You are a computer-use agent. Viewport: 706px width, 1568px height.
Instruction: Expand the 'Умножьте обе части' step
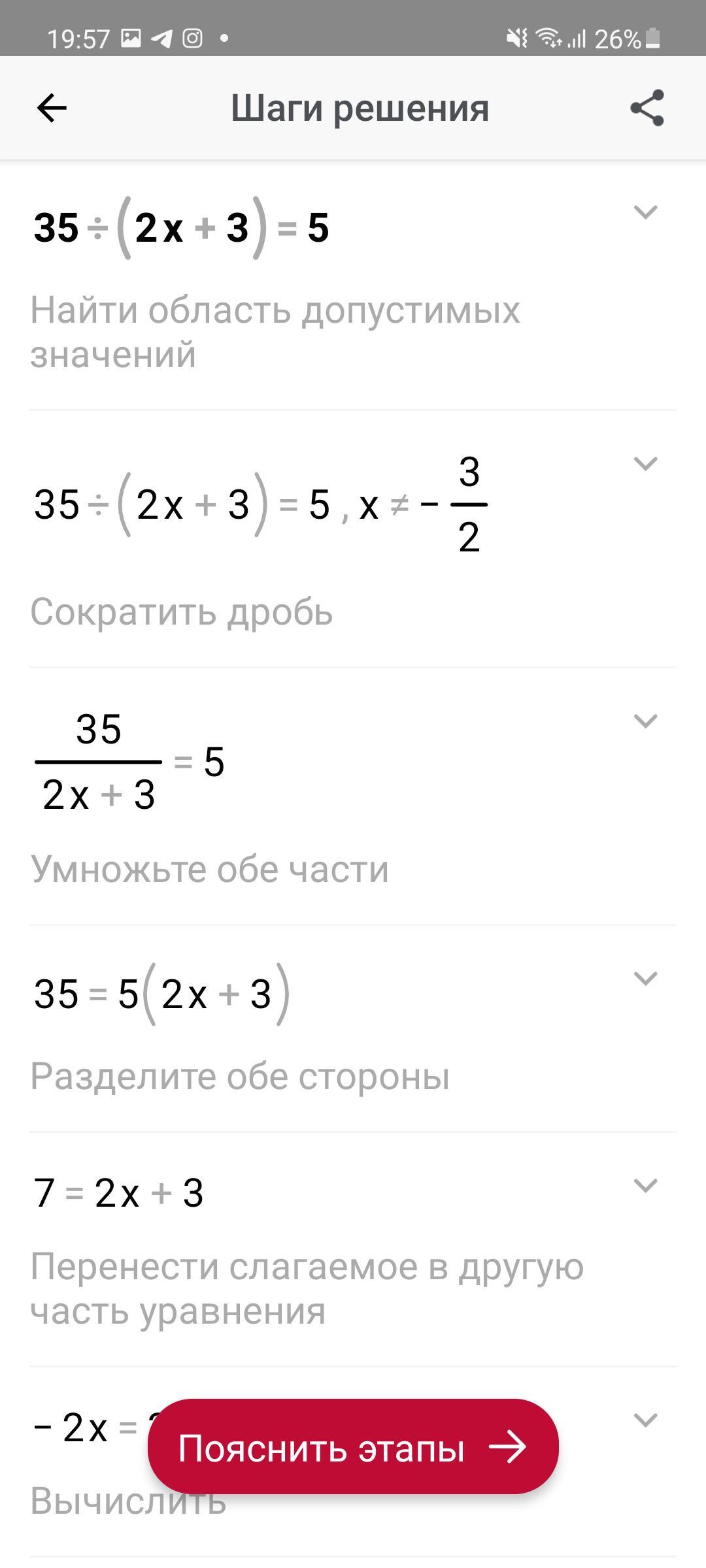click(x=645, y=721)
